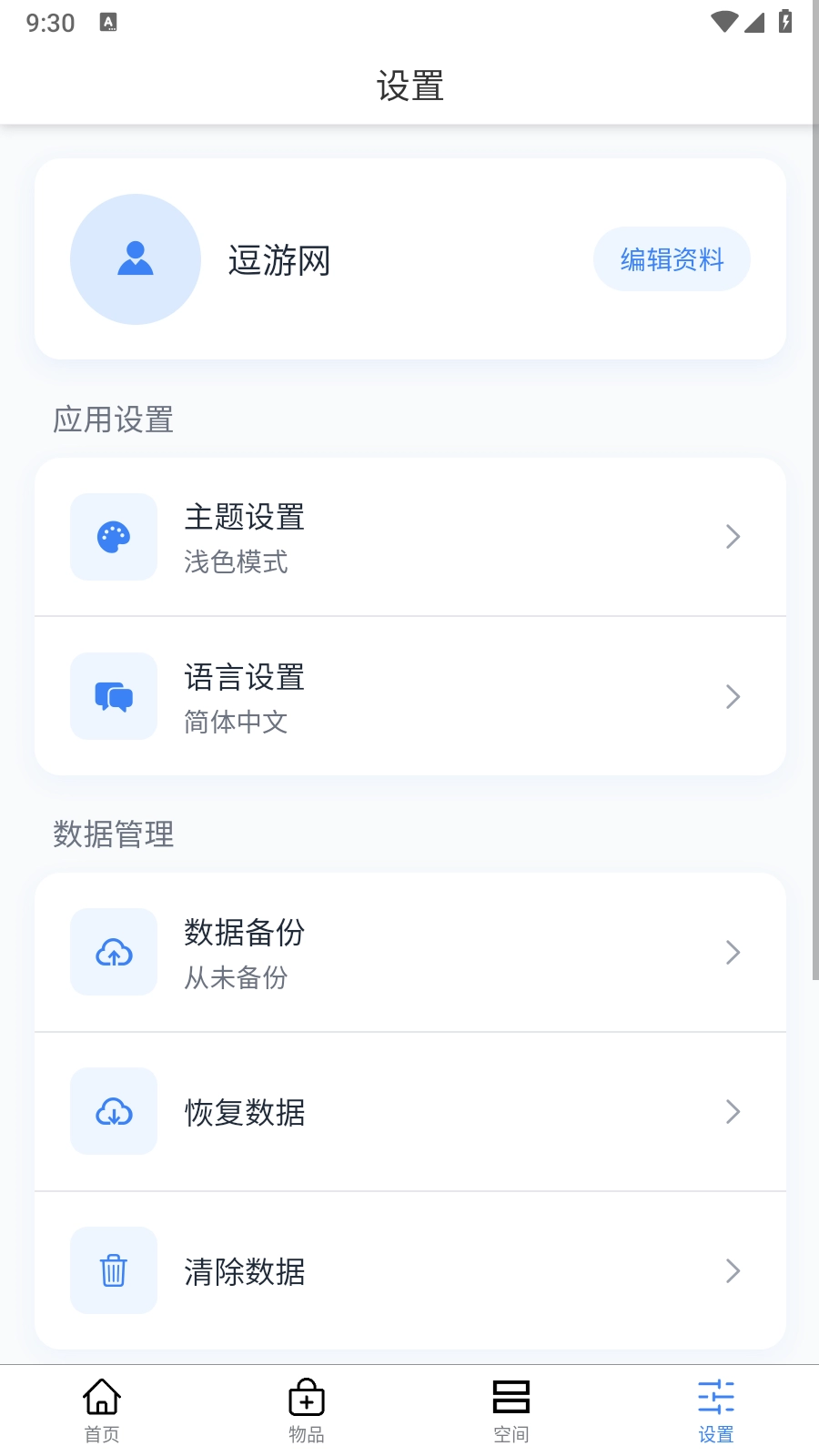Open the 数据备份 row
Viewport: 819px width, 1456px height.
click(409, 952)
